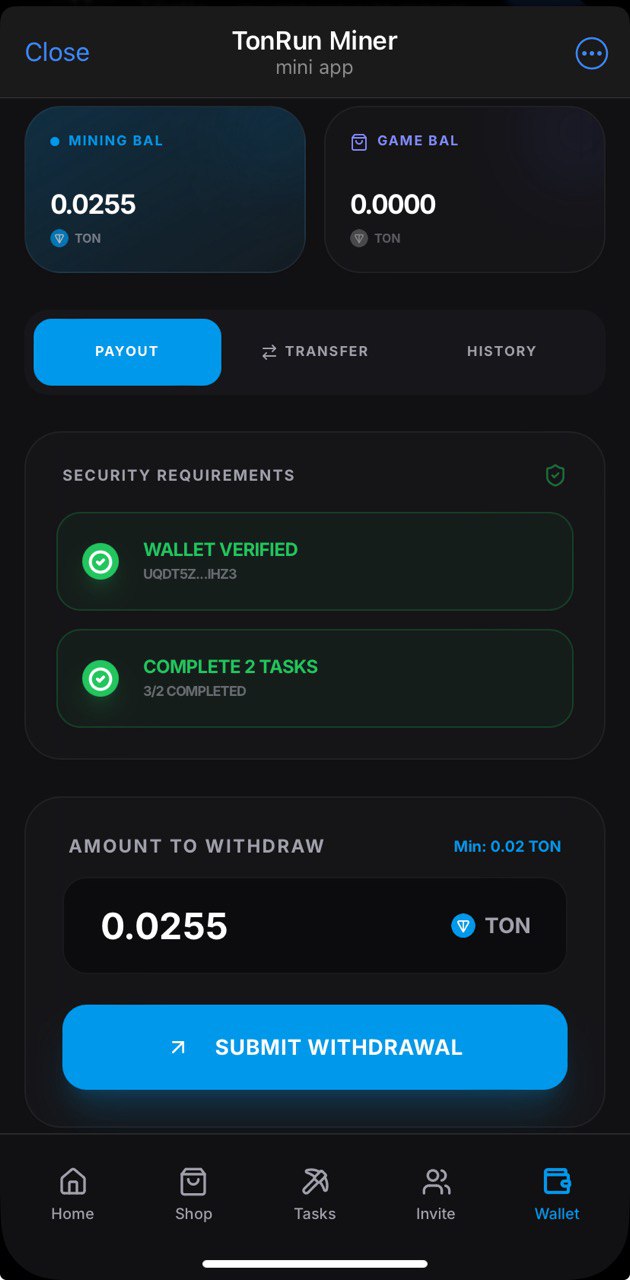Open the History segment

[x=501, y=351]
